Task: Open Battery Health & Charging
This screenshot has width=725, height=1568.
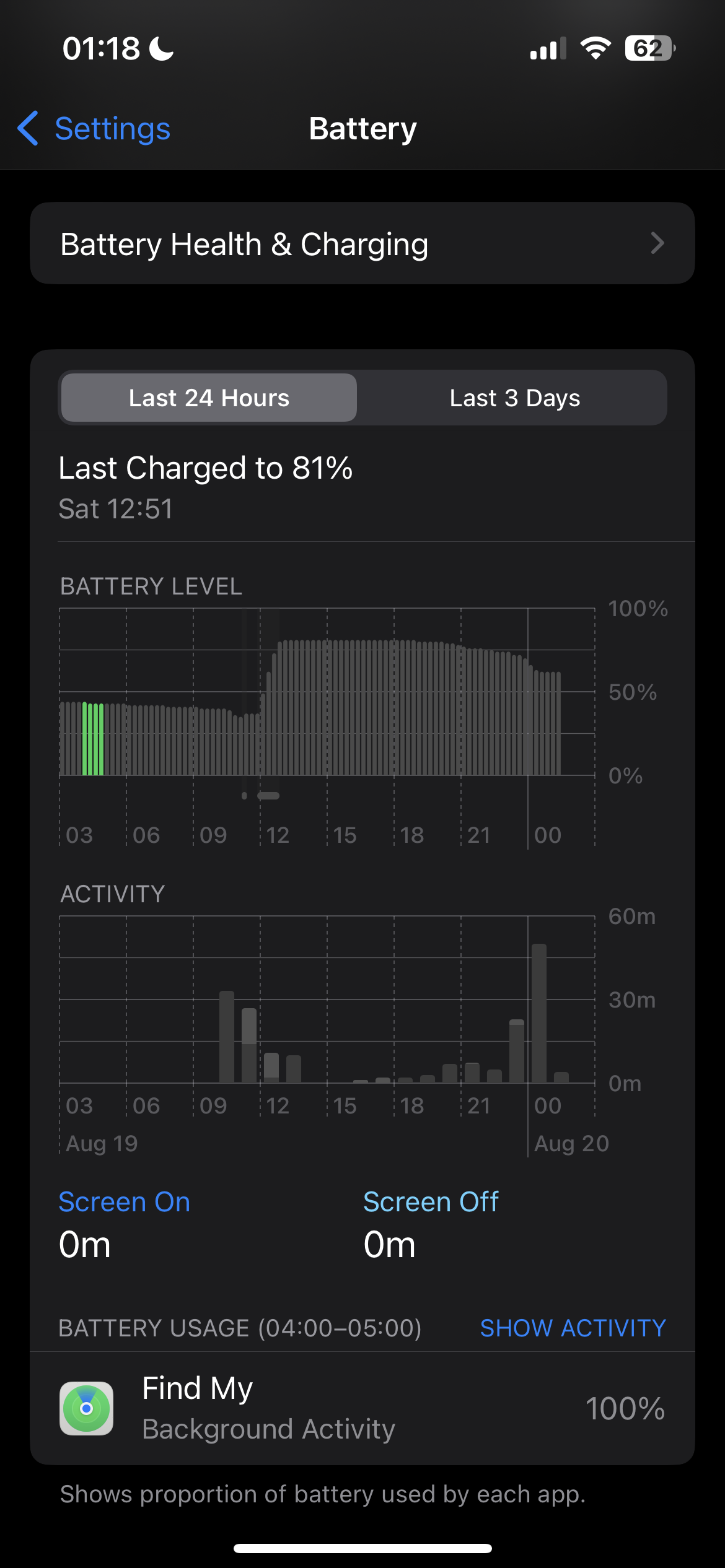Action: (x=362, y=243)
